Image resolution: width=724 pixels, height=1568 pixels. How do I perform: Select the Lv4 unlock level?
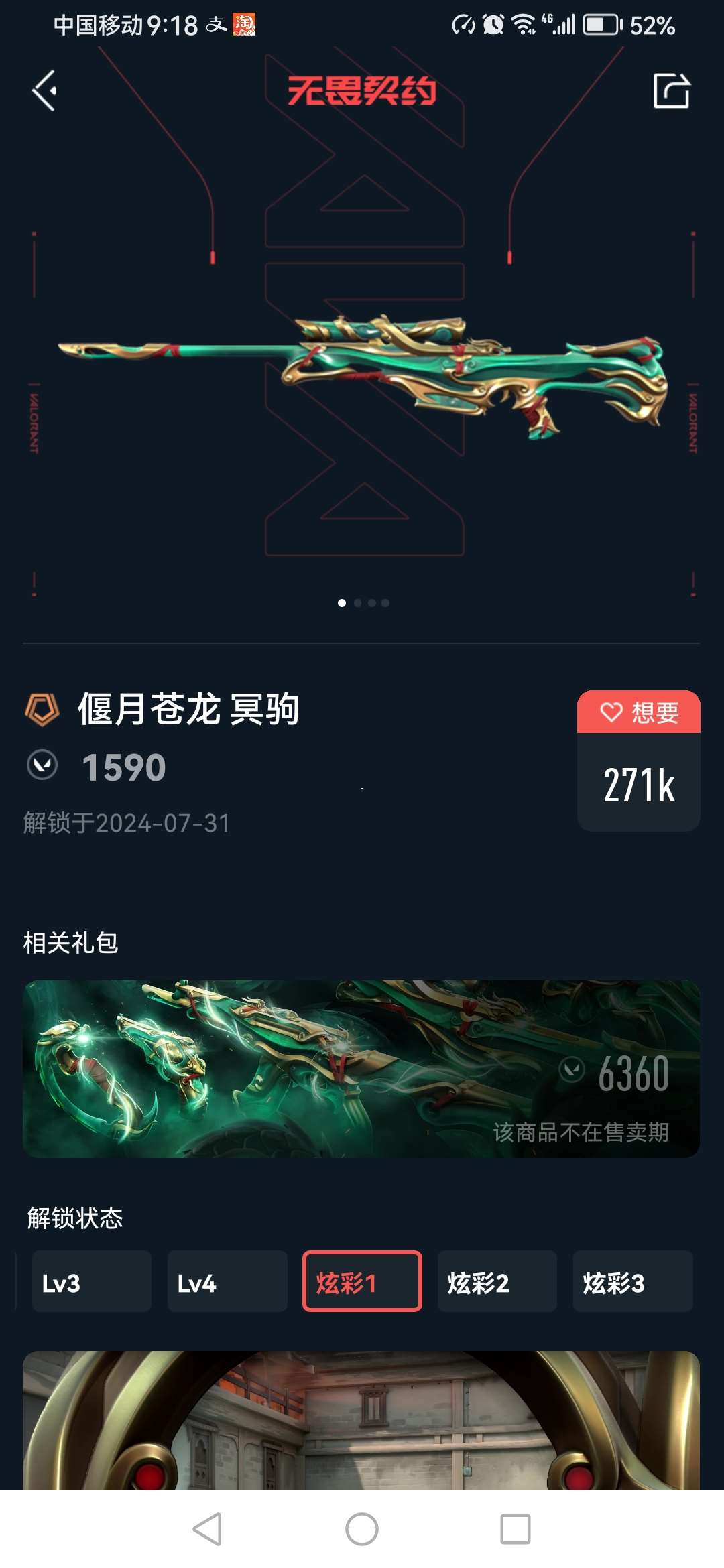point(227,1281)
